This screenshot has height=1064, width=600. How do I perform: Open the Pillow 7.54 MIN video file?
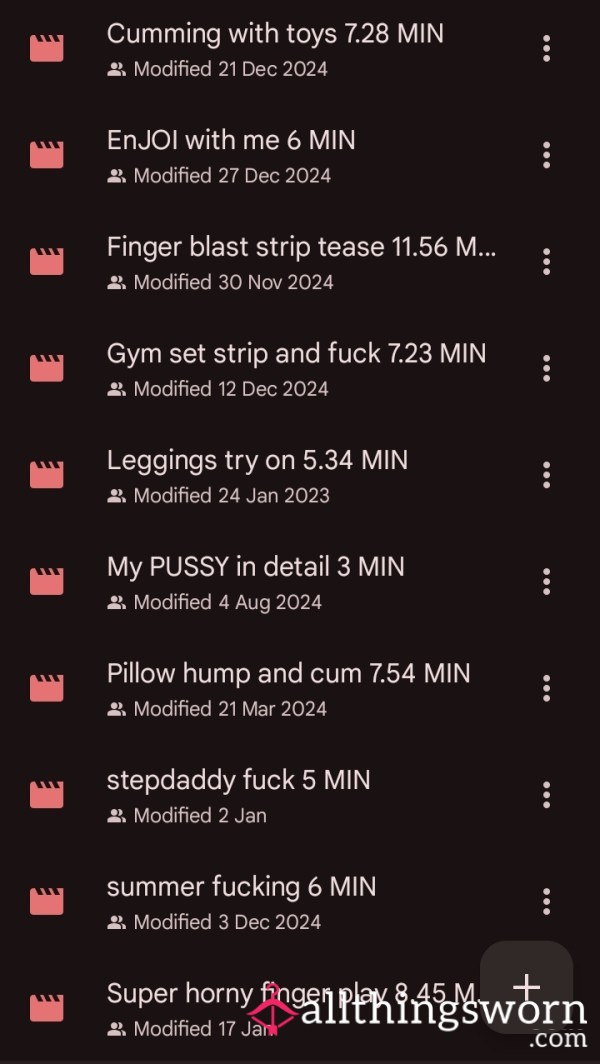click(x=288, y=674)
